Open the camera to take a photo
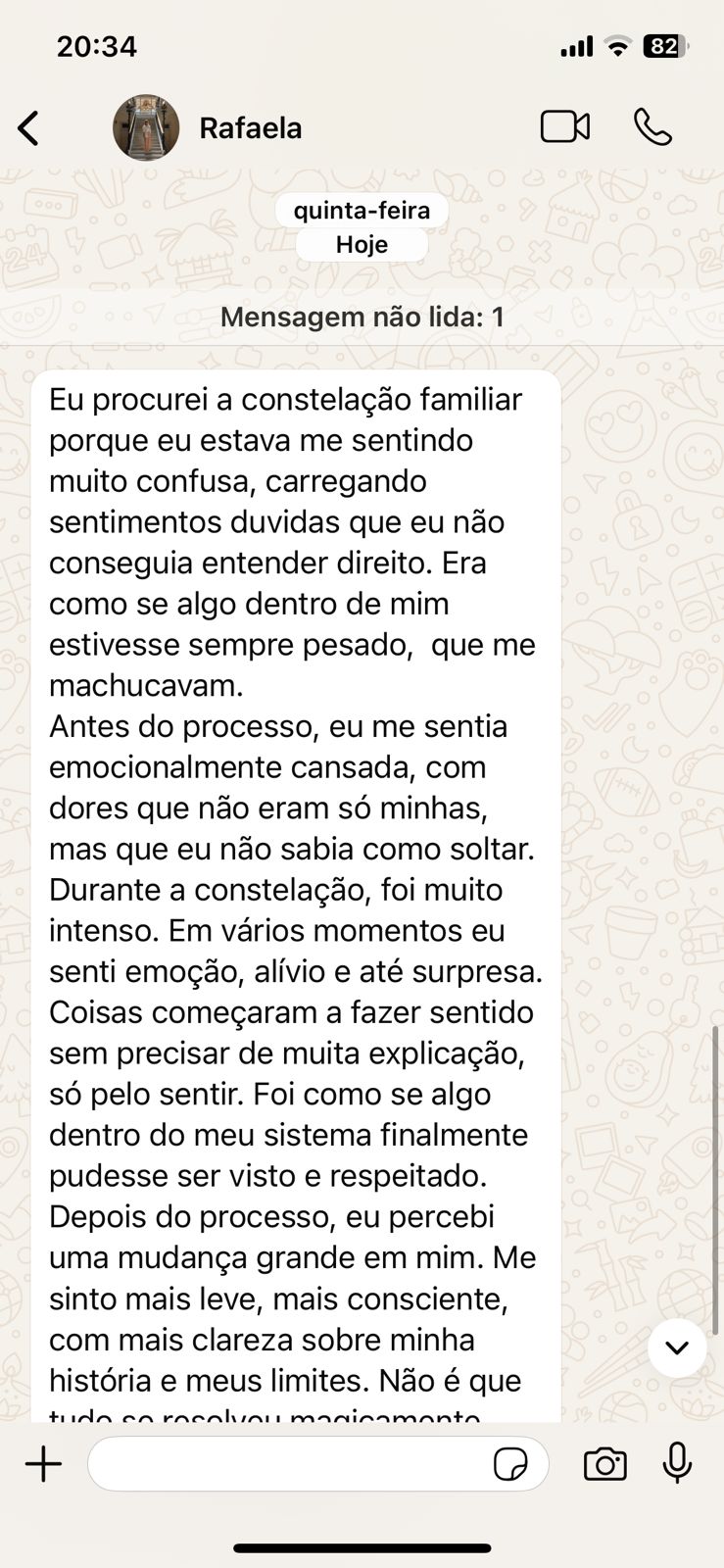724x1568 pixels. pos(604,1464)
